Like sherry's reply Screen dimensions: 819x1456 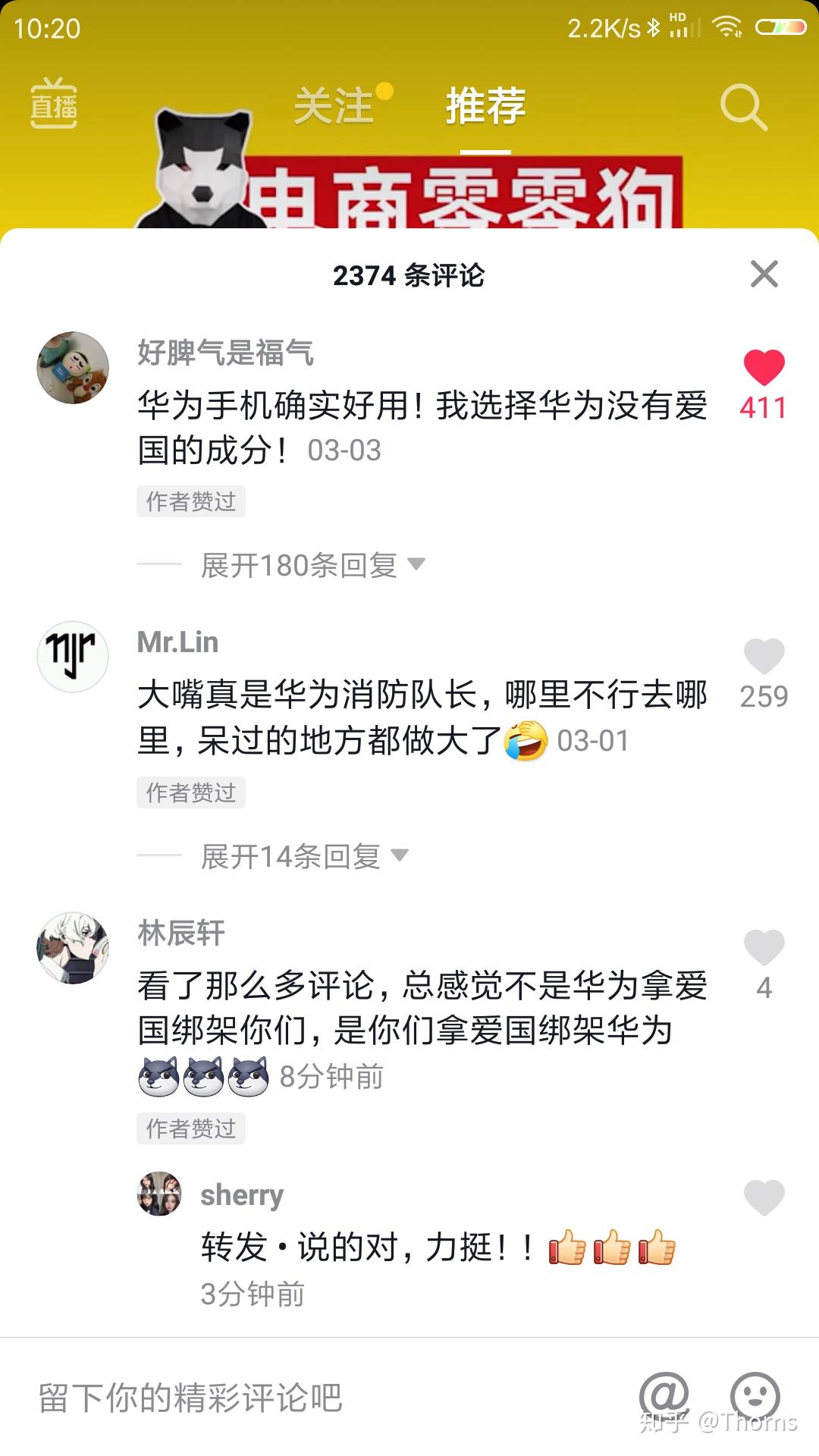(x=764, y=1197)
